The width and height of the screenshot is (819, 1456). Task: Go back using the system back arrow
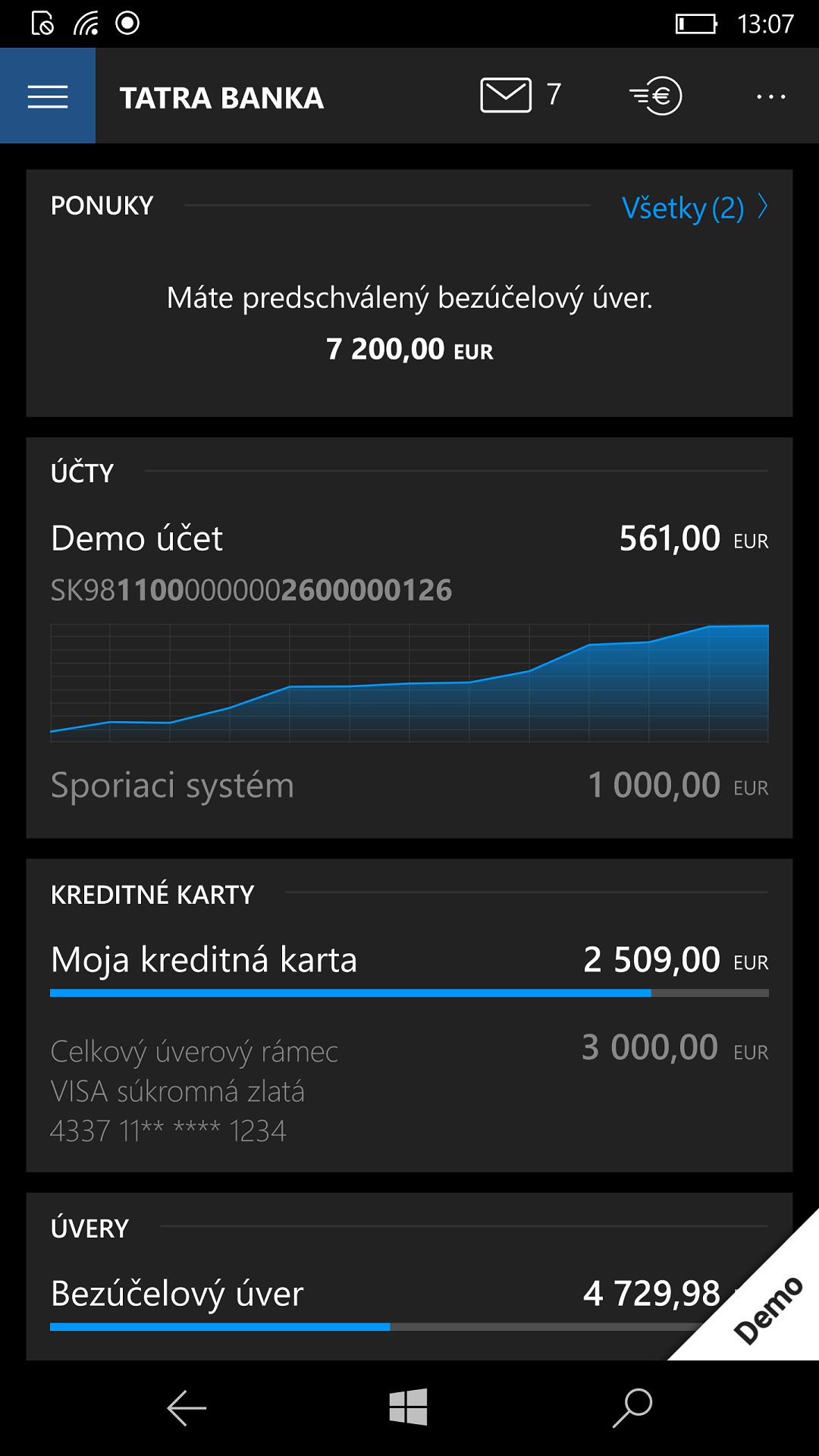click(187, 1408)
